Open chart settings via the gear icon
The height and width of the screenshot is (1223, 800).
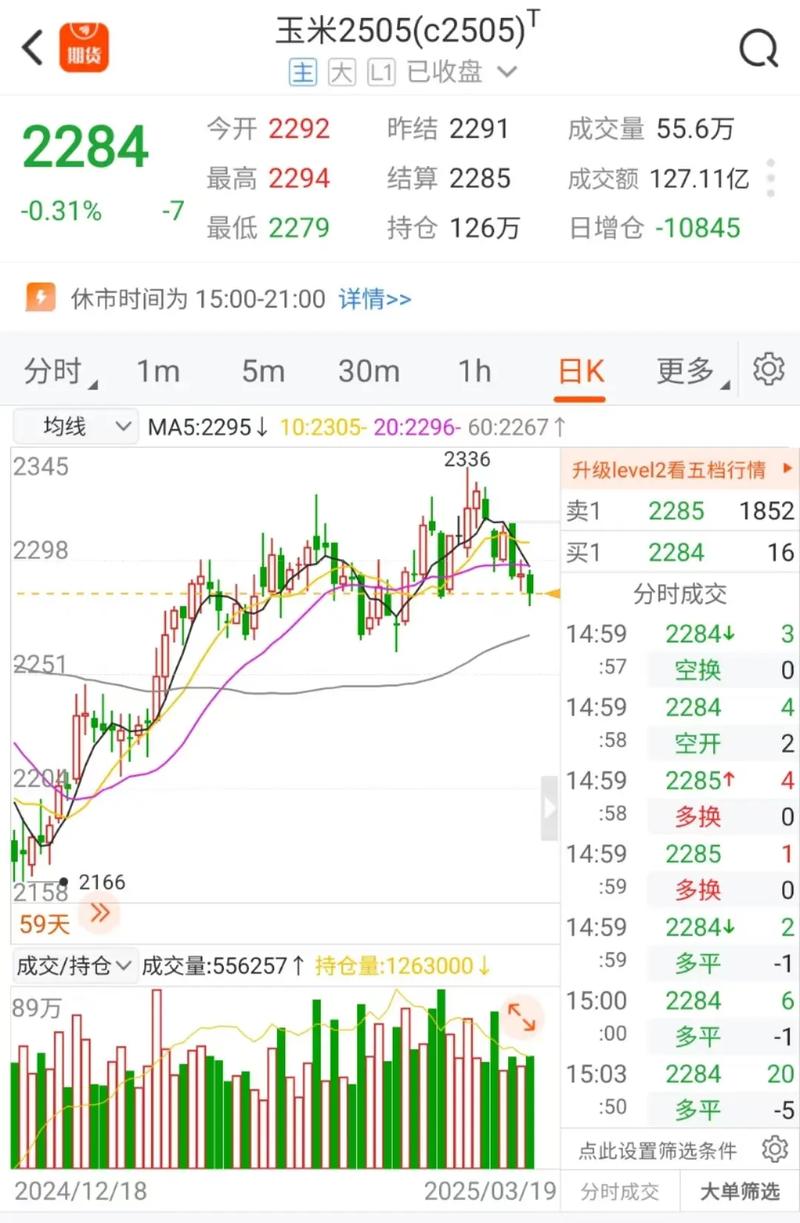point(768,368)
